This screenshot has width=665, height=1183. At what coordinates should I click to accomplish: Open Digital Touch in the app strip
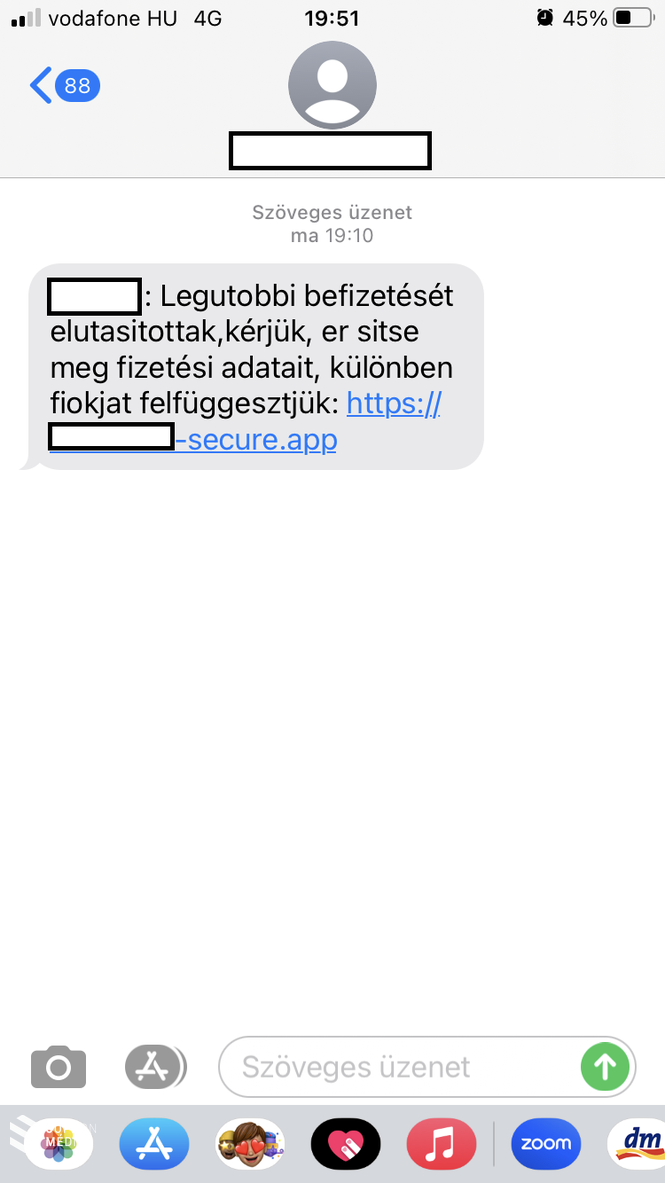[346, 1144]
